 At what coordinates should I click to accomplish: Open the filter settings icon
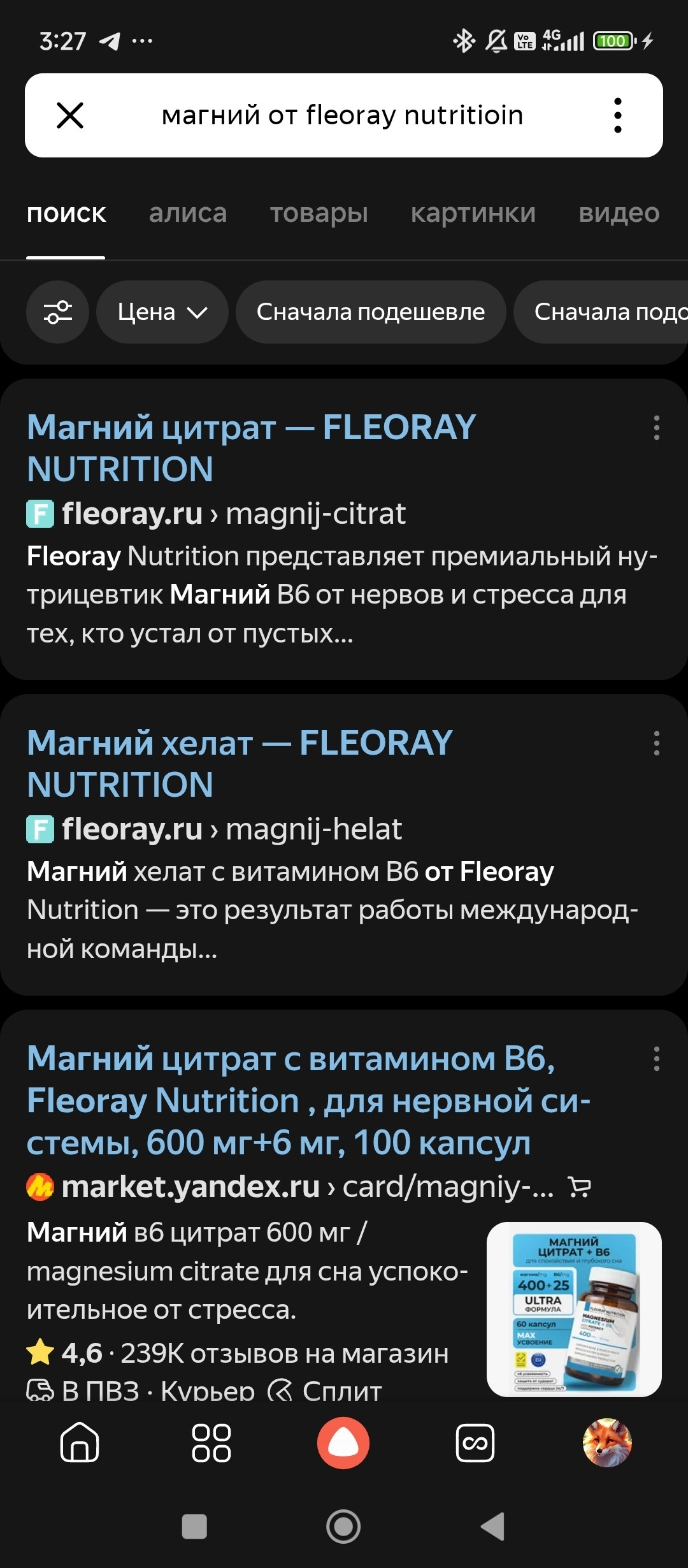(57, 312)
